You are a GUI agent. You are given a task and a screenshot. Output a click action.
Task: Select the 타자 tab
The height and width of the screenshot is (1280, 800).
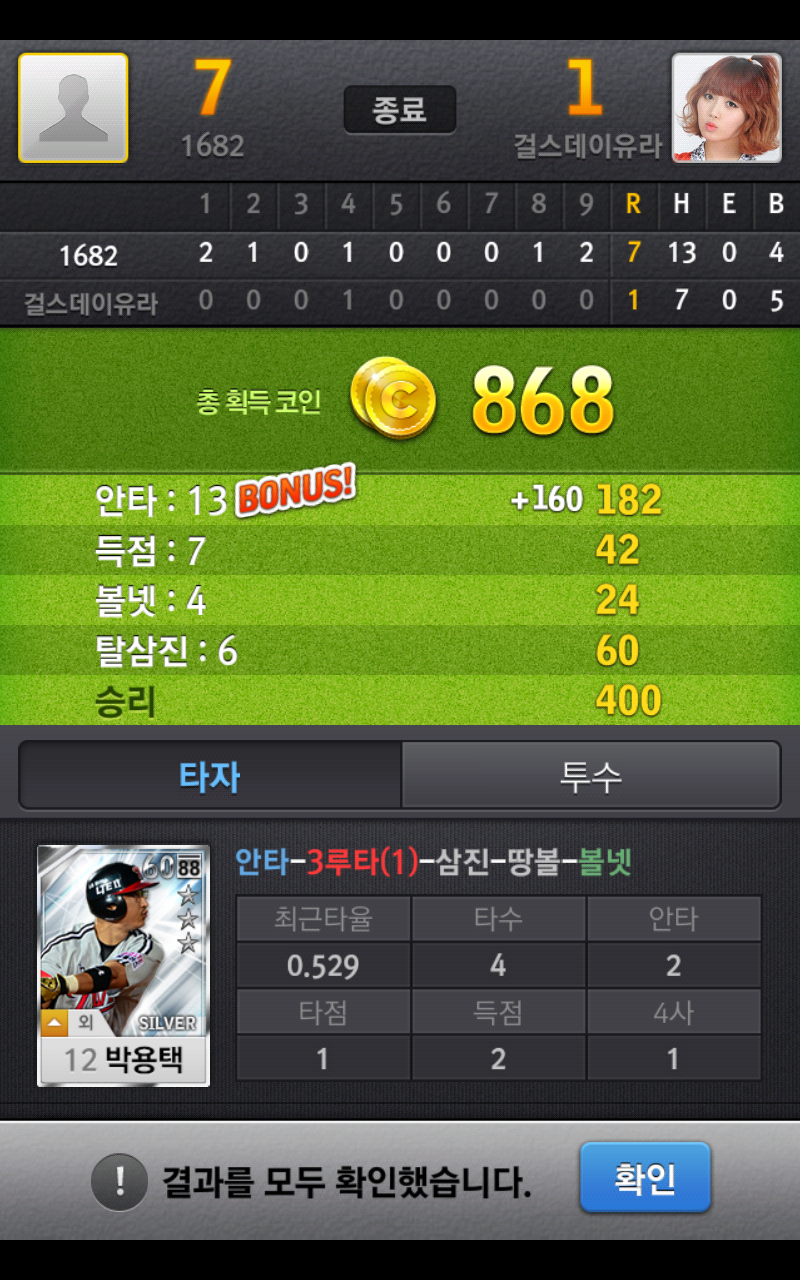tap(210, 775)
